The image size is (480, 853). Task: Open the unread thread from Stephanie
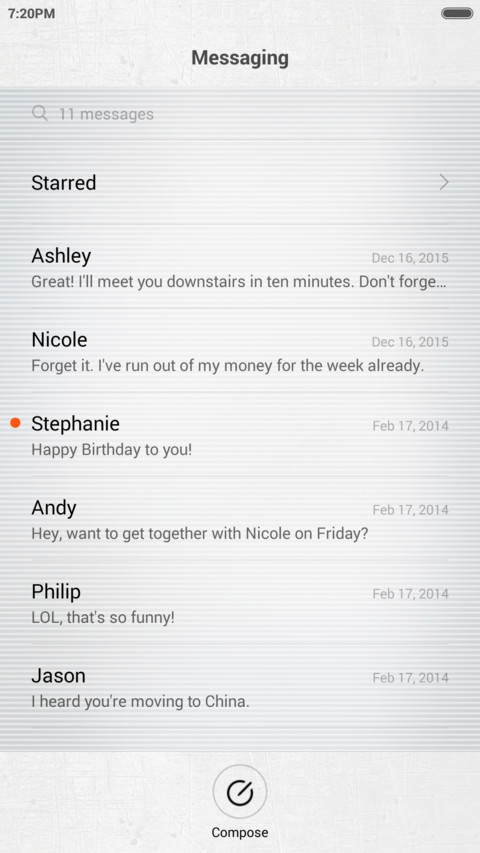(x=240, y=434)
